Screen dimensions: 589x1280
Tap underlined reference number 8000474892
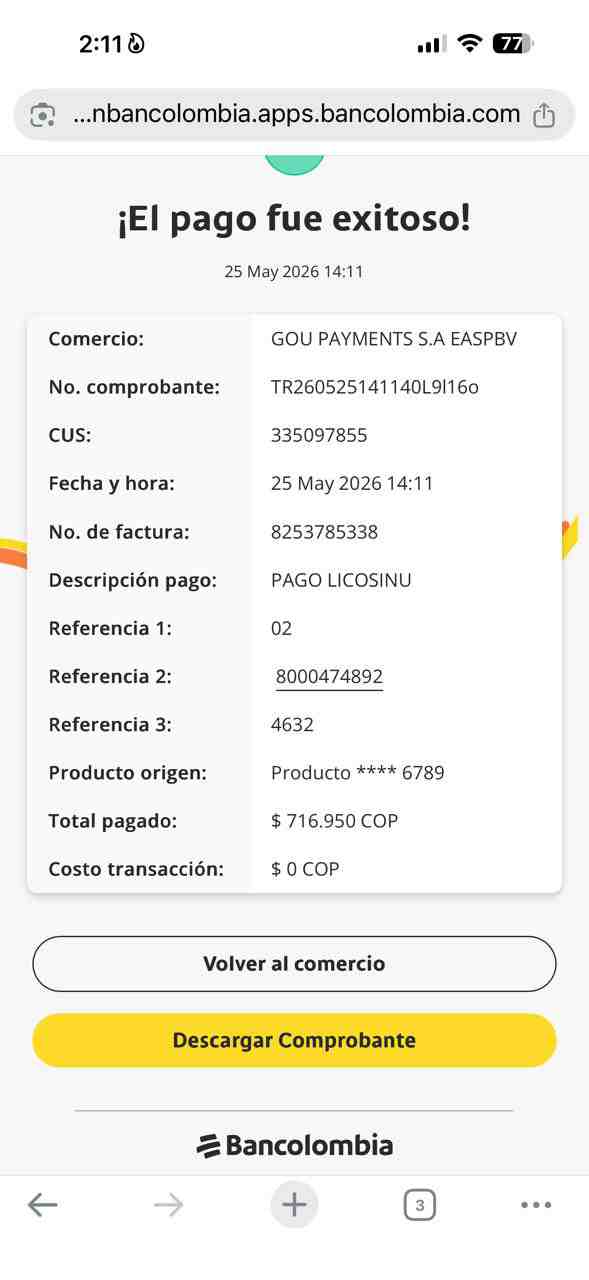click(329, 677)
